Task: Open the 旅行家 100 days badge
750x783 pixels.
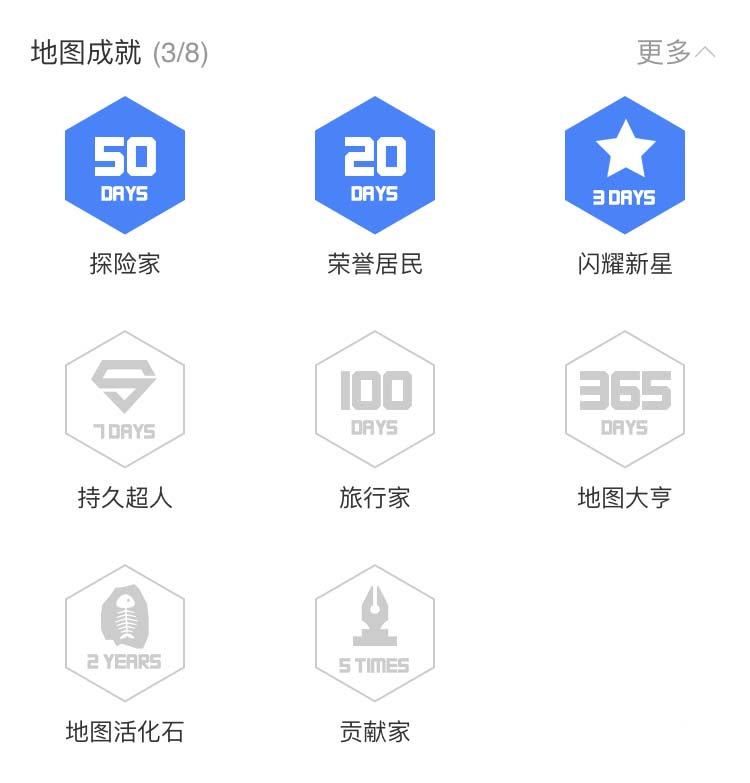Action: pyautogui.click(x=375, y=400)
